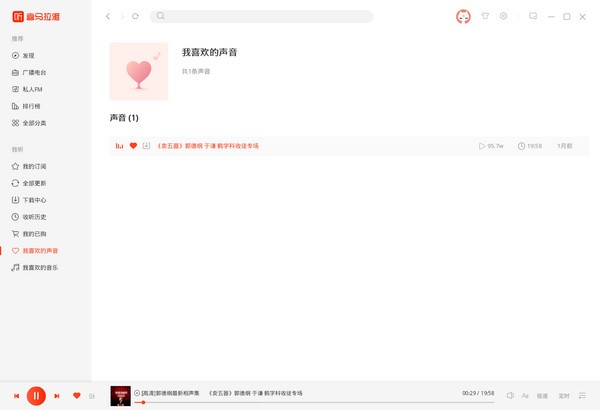View the 排行榜 rankings
The image size is (600, 410).
click(x=30, y=106)
